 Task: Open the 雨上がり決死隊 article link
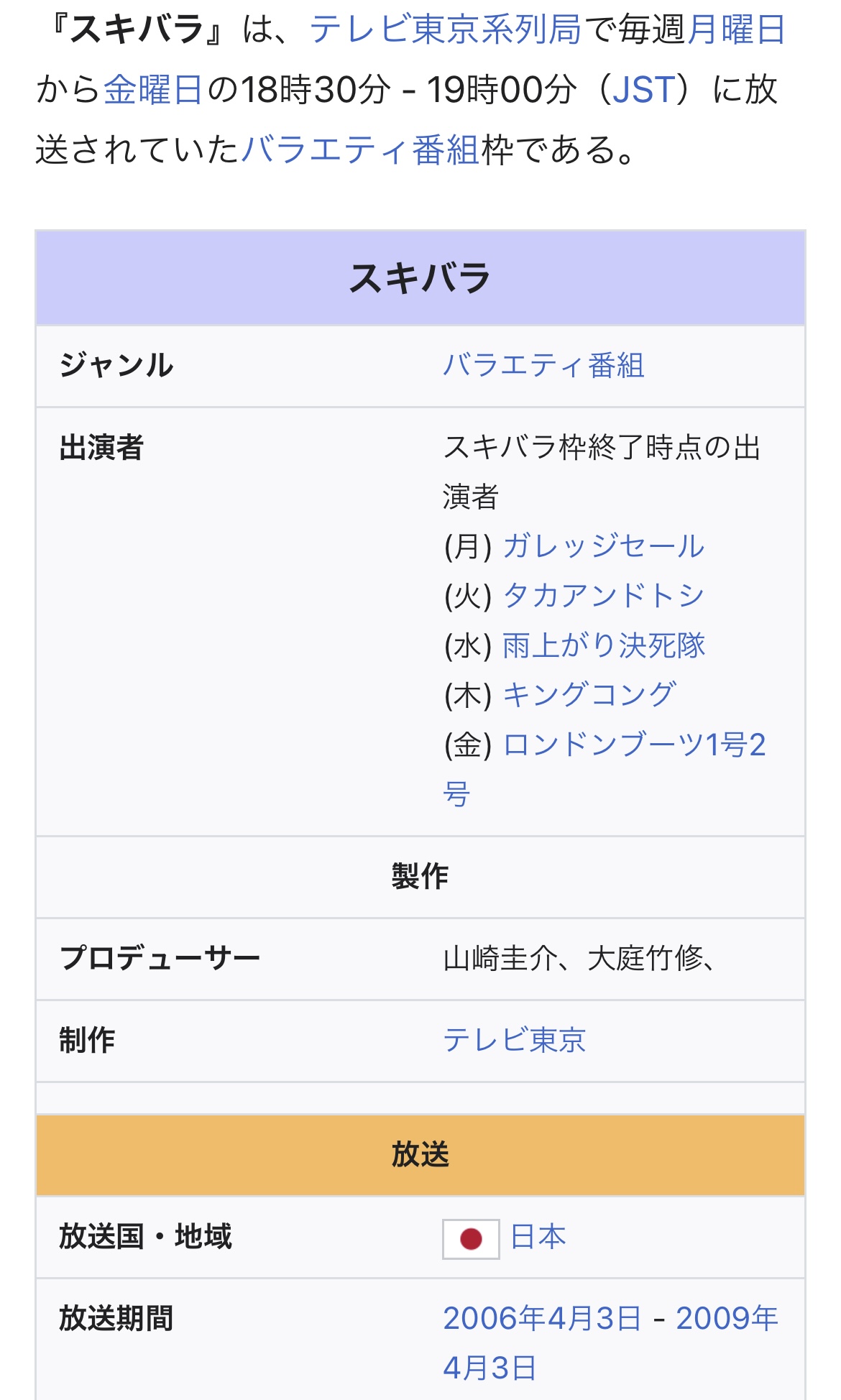click(x=604, y=645)
